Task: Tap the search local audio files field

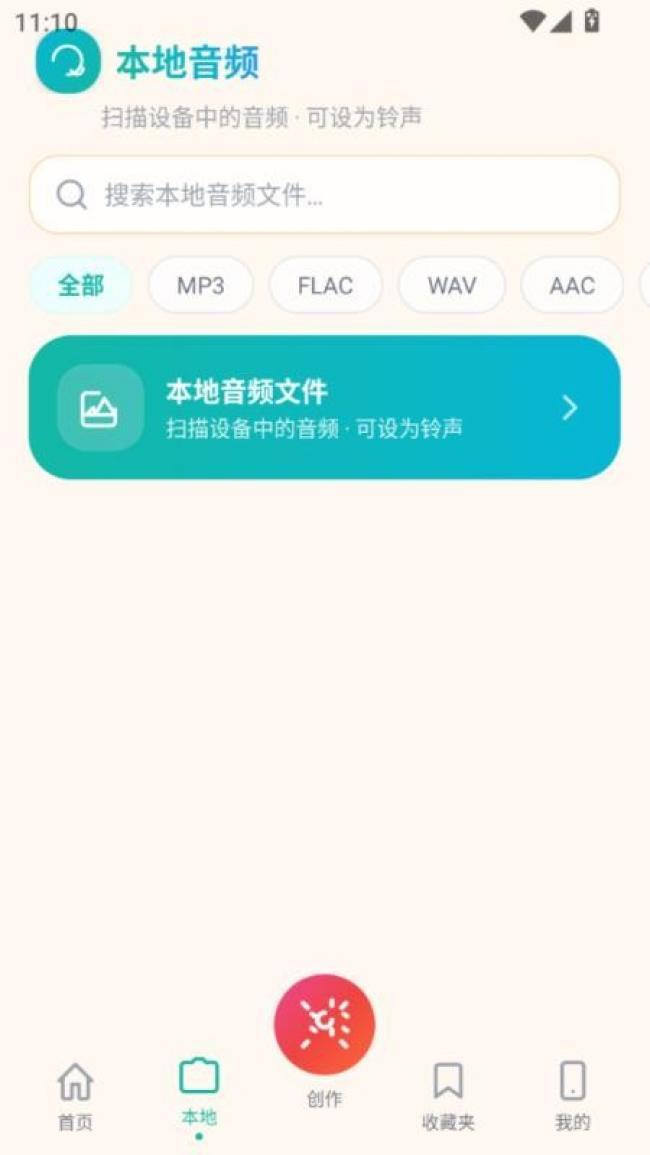Action: (x=324, y=194)
